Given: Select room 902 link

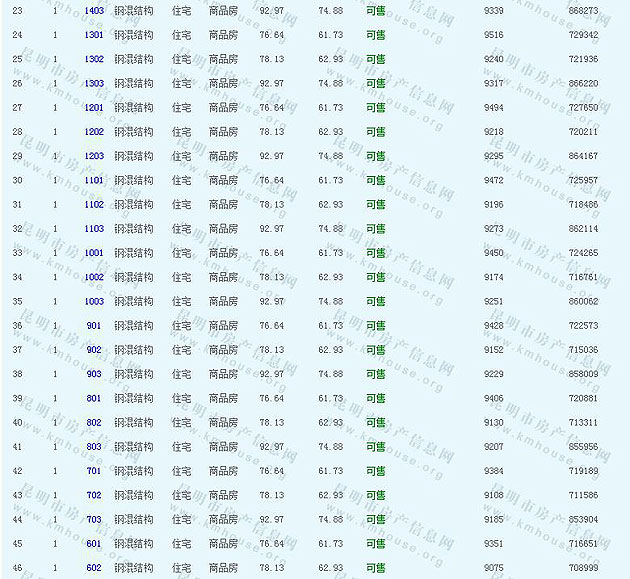Looking at the screenshot, I should coord(94,350).
